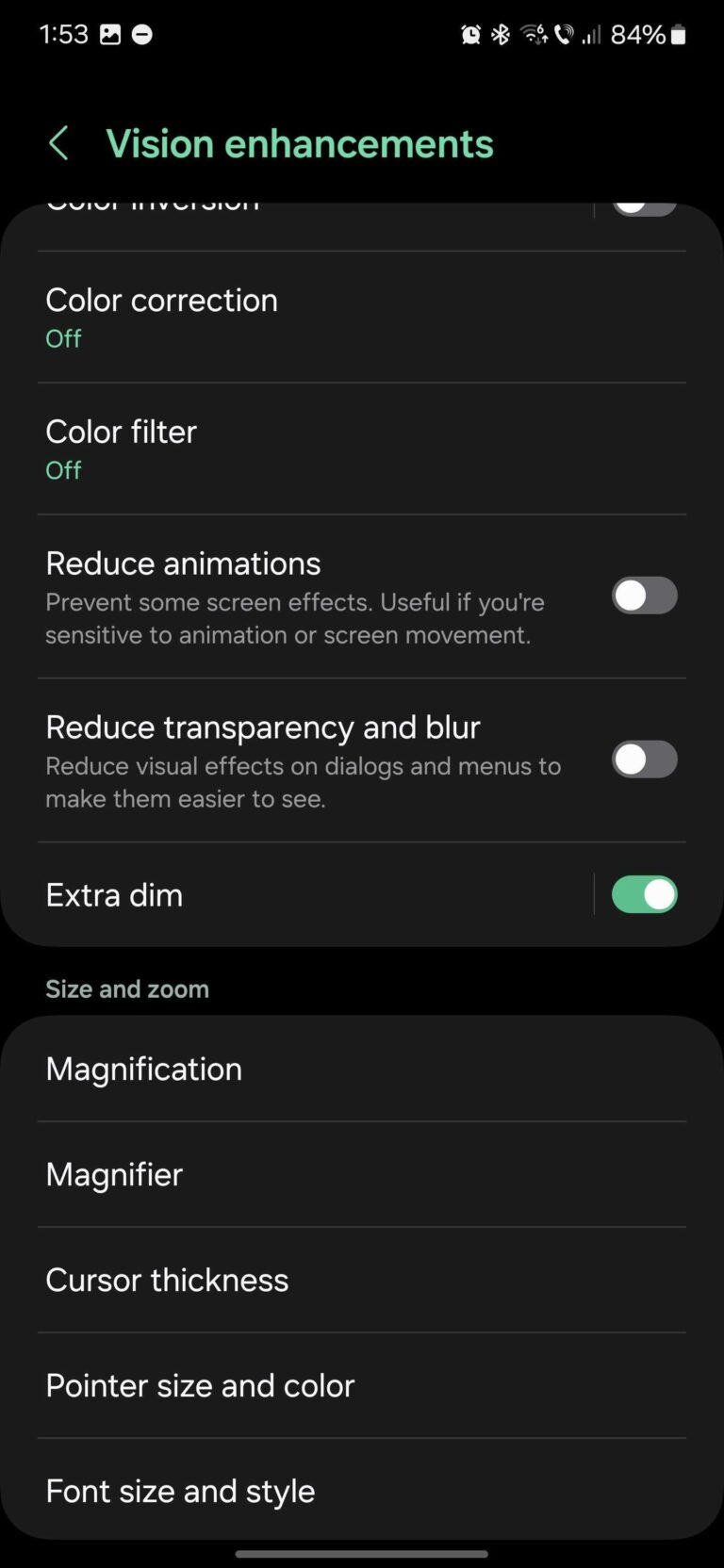Tap the Wi-Fi 6 status bar icon

click(x=533, y=35)
